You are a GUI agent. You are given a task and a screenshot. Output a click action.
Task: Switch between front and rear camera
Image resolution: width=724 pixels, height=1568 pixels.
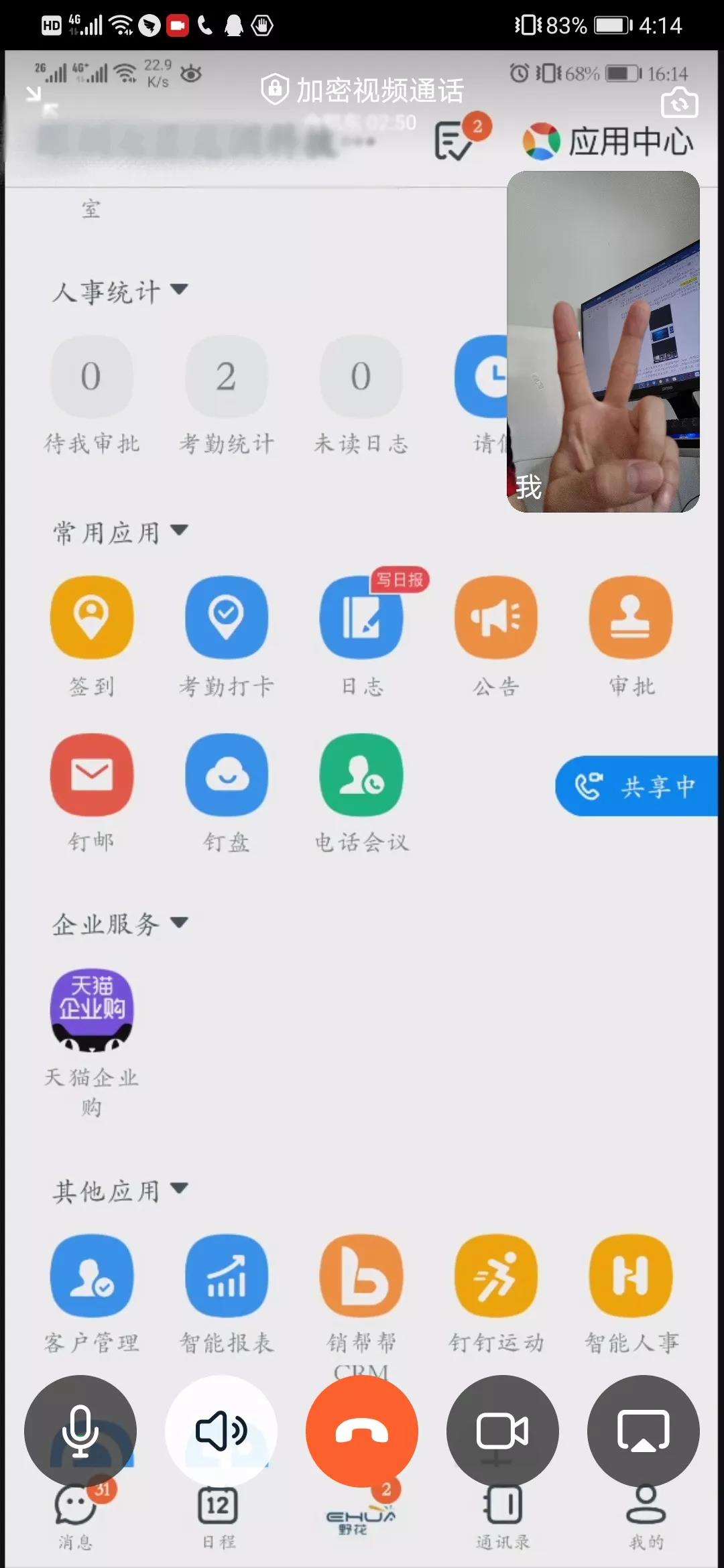pyautogui.click(x=679, y=103)
